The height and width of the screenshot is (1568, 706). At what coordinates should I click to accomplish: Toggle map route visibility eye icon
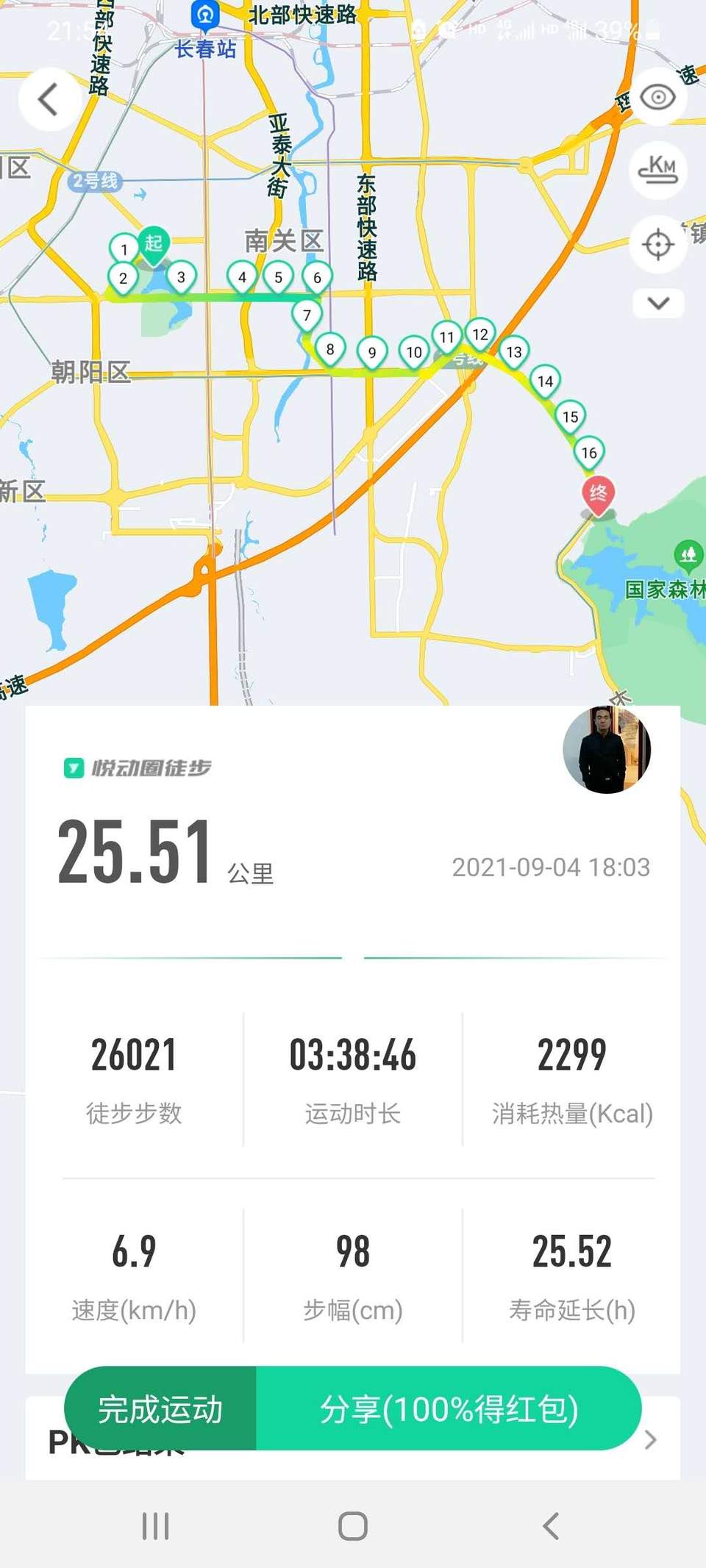657,98
